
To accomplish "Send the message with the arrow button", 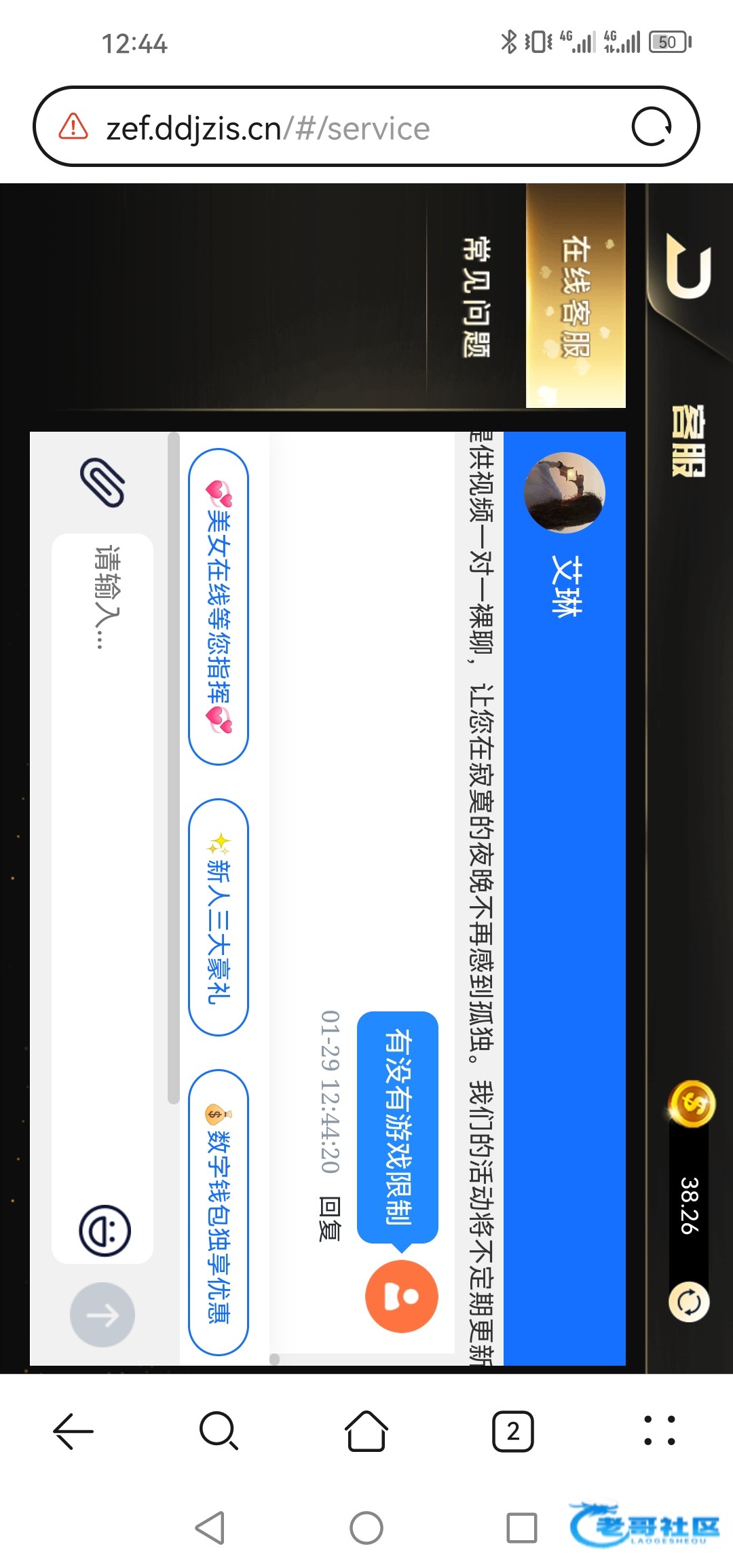I will click(x=102, y=1315).
